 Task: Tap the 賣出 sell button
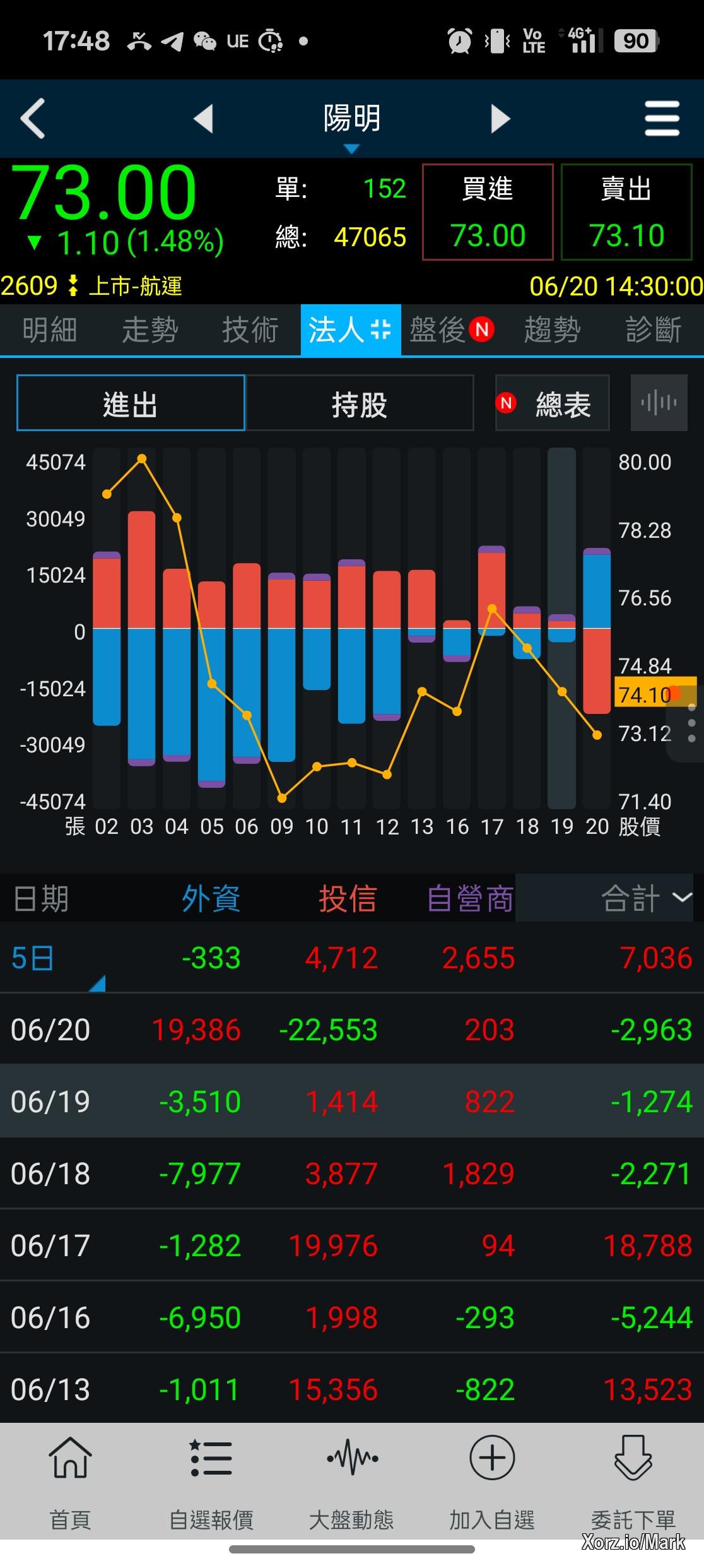point(626,212)
